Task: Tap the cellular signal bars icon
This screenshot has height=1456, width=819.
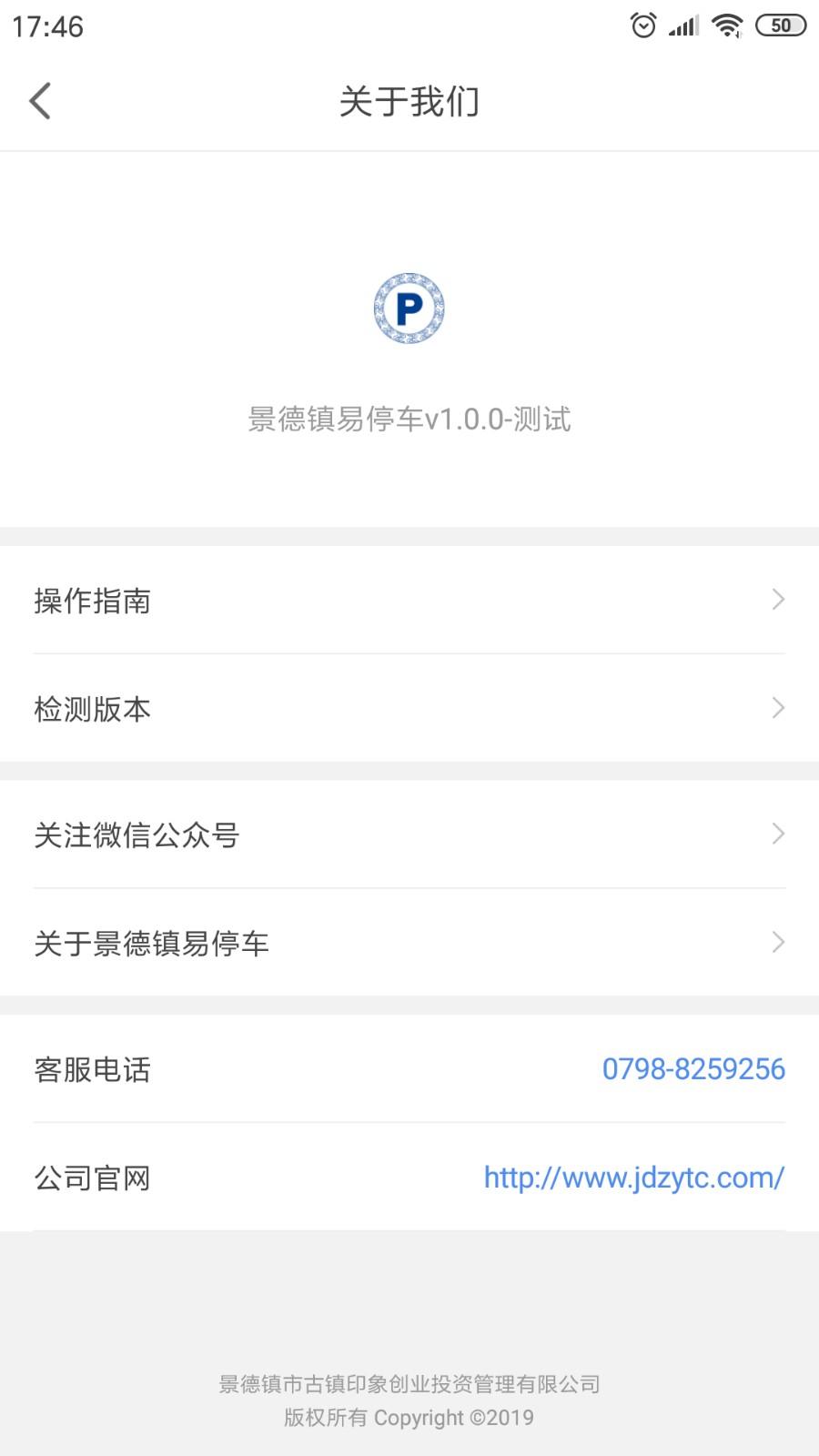Action: pyautogui.click(x=683, y=25)
